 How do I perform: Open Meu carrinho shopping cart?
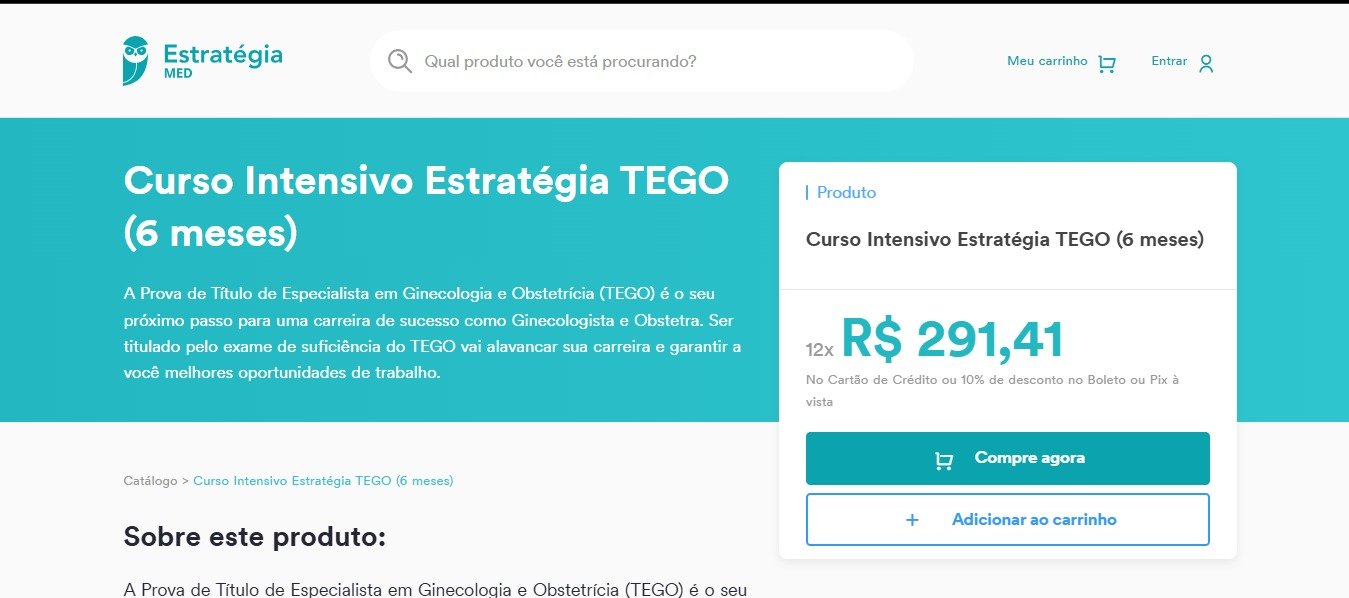[x=1061, y=62]
